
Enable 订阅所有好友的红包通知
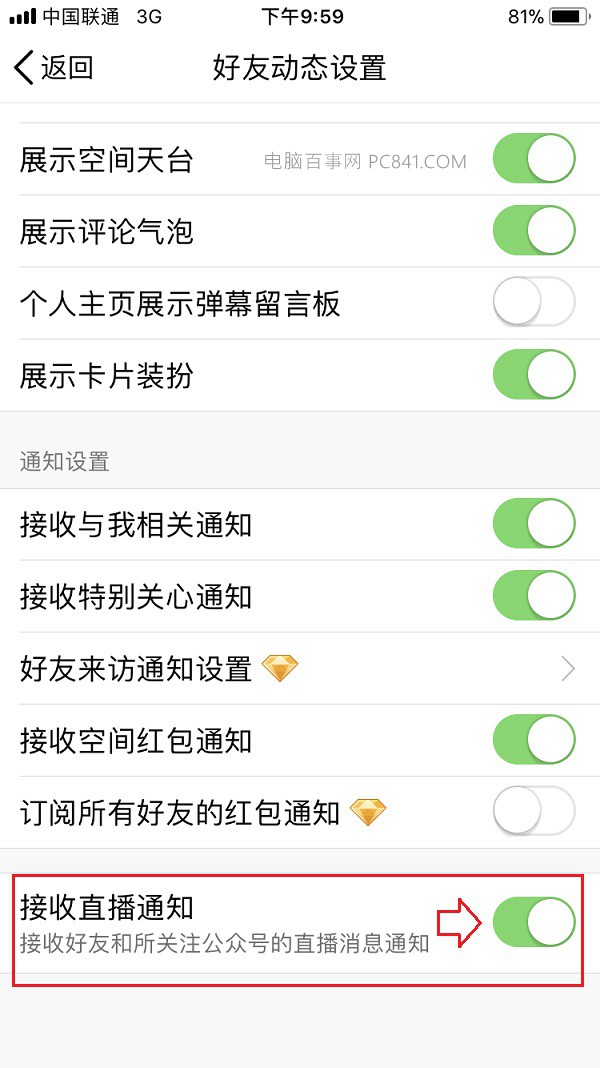[534, 812]
